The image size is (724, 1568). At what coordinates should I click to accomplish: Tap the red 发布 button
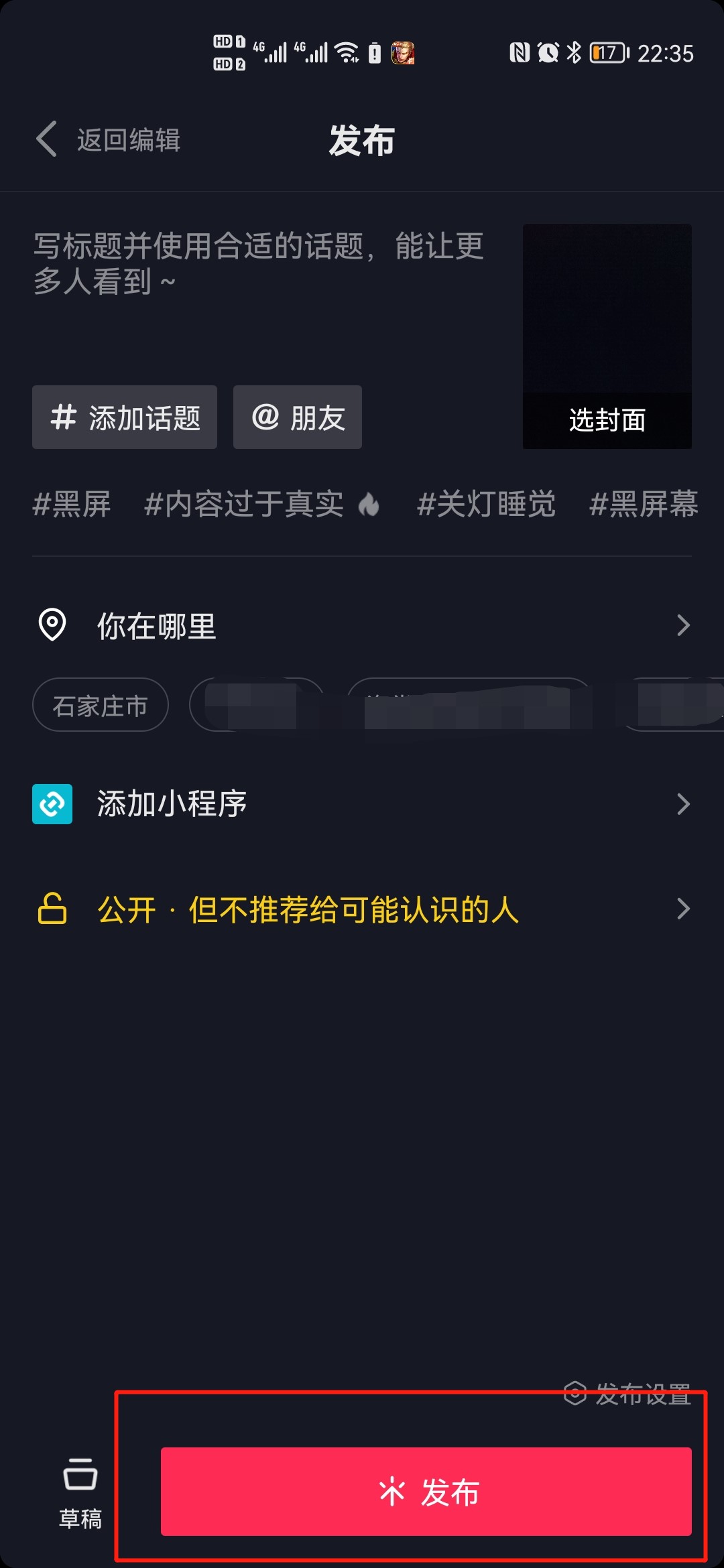(x=426, y=1492)
